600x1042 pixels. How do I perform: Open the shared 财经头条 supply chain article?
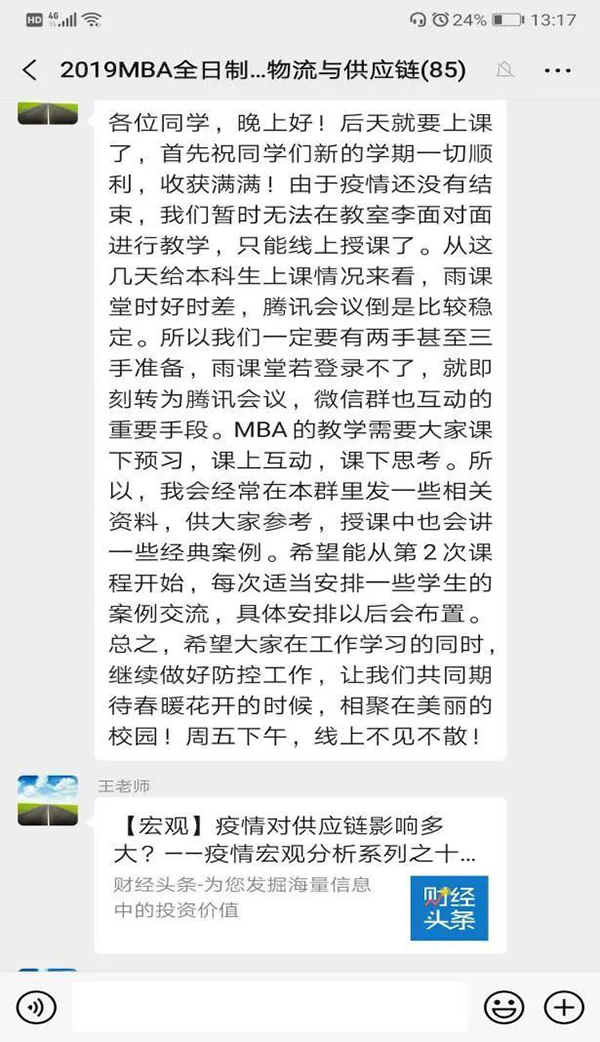(300, 874)
